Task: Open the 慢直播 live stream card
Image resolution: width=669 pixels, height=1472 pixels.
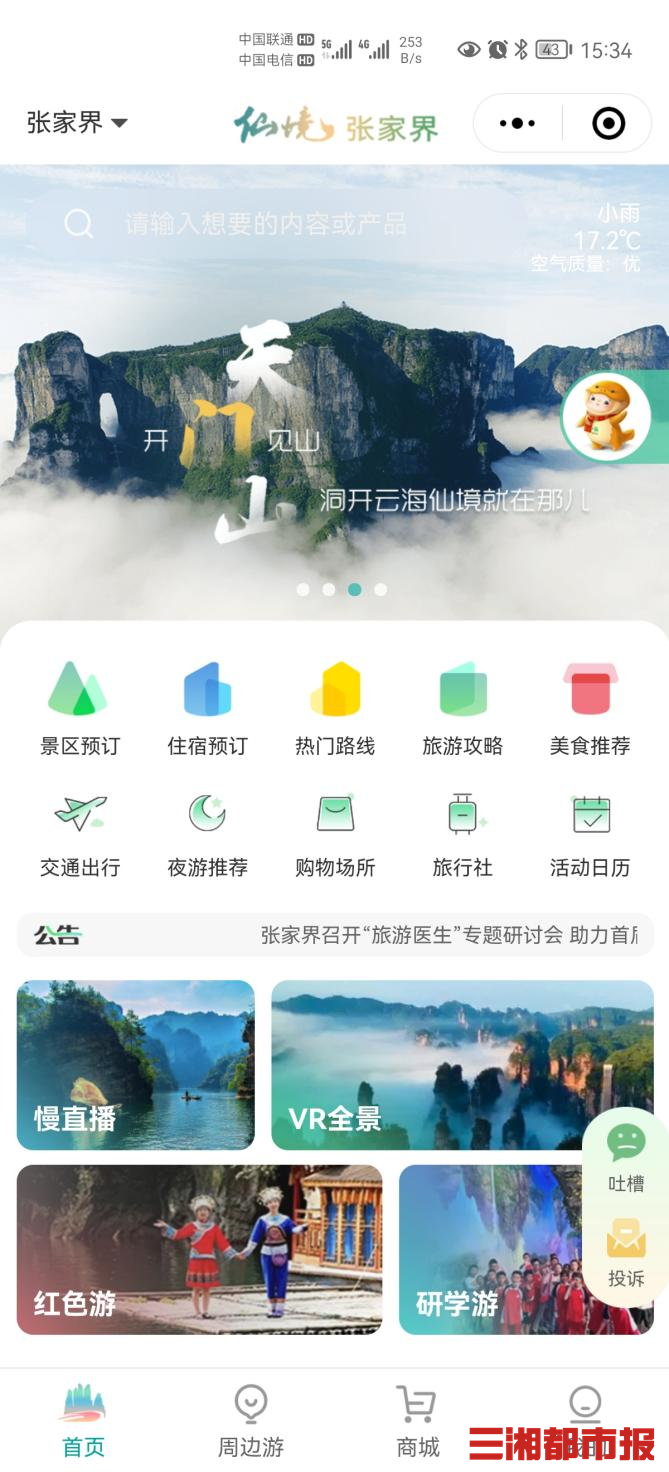Action: pyautogui.click(x=136, y=1064)
